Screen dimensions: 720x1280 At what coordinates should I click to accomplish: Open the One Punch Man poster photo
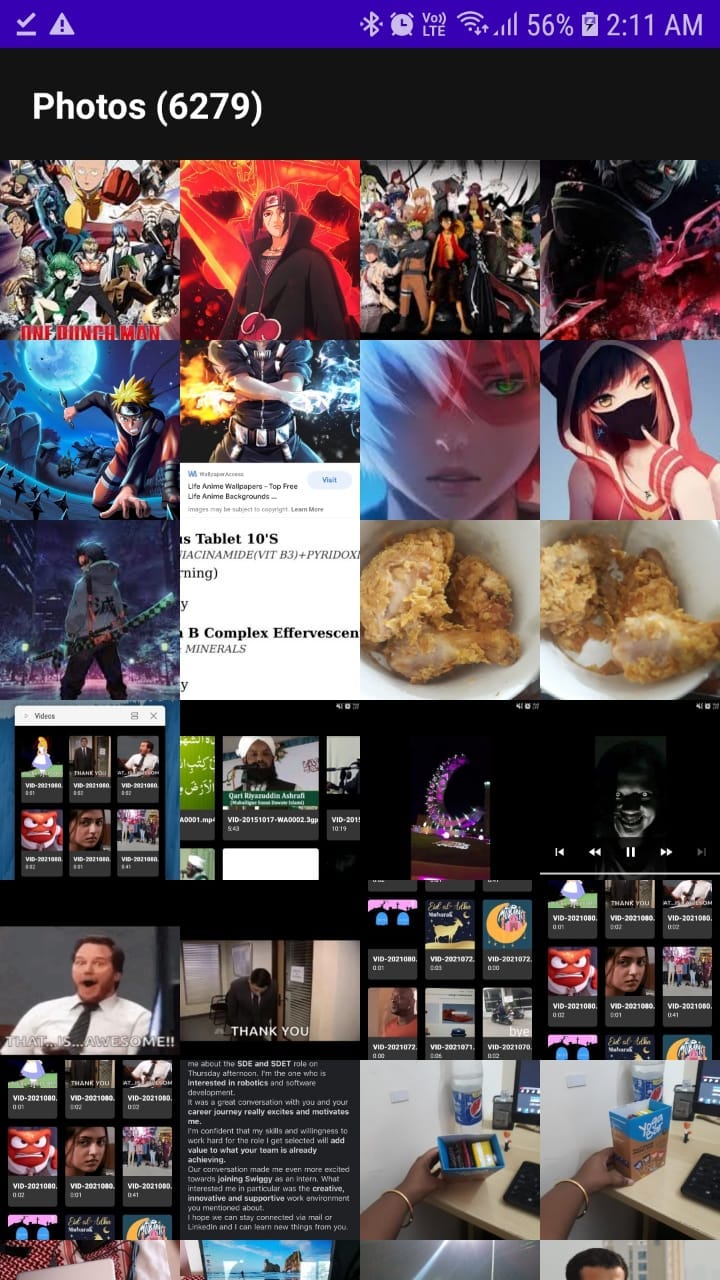89,249
